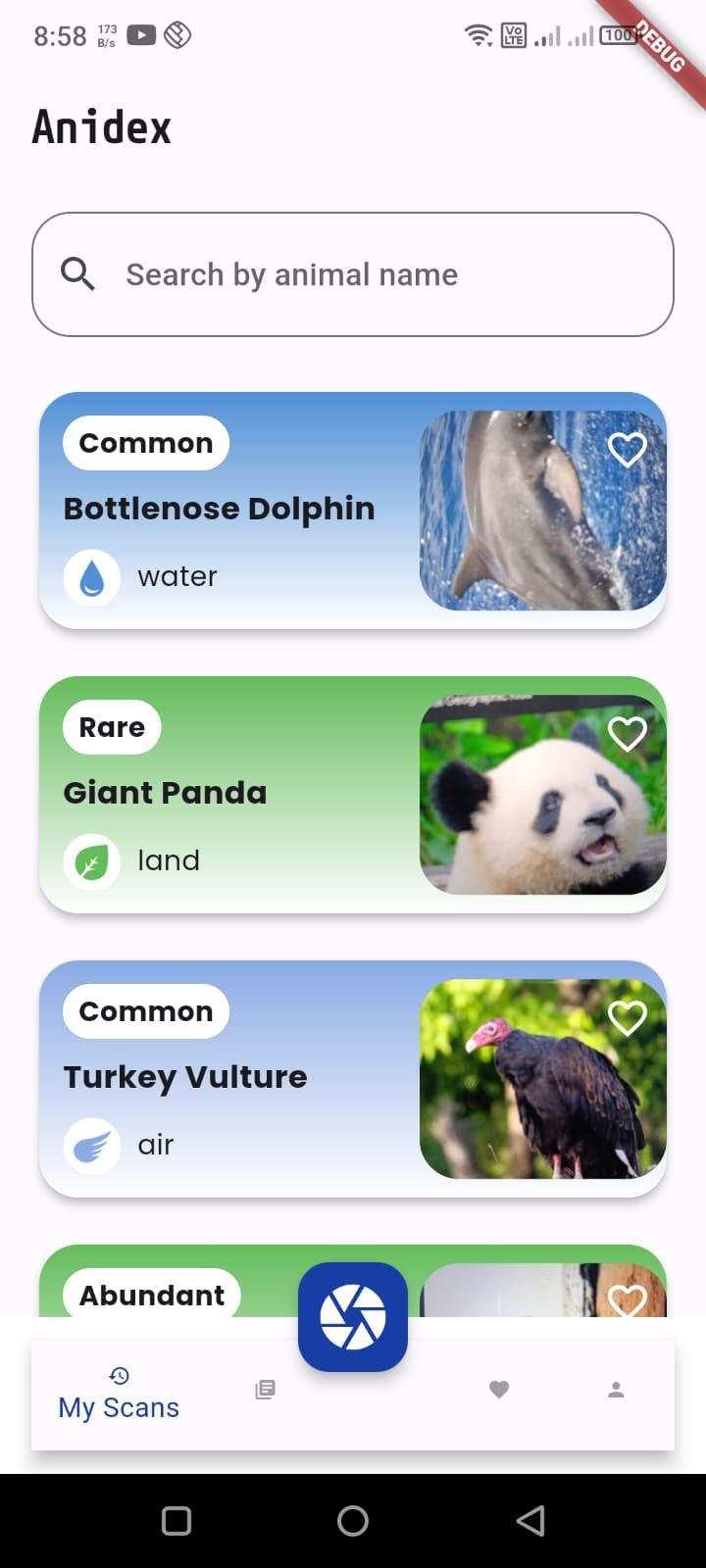Screen dimensions: 706x1568
Task: Favorite the Bottlenose Dolphin card
Action: (628, 450)
